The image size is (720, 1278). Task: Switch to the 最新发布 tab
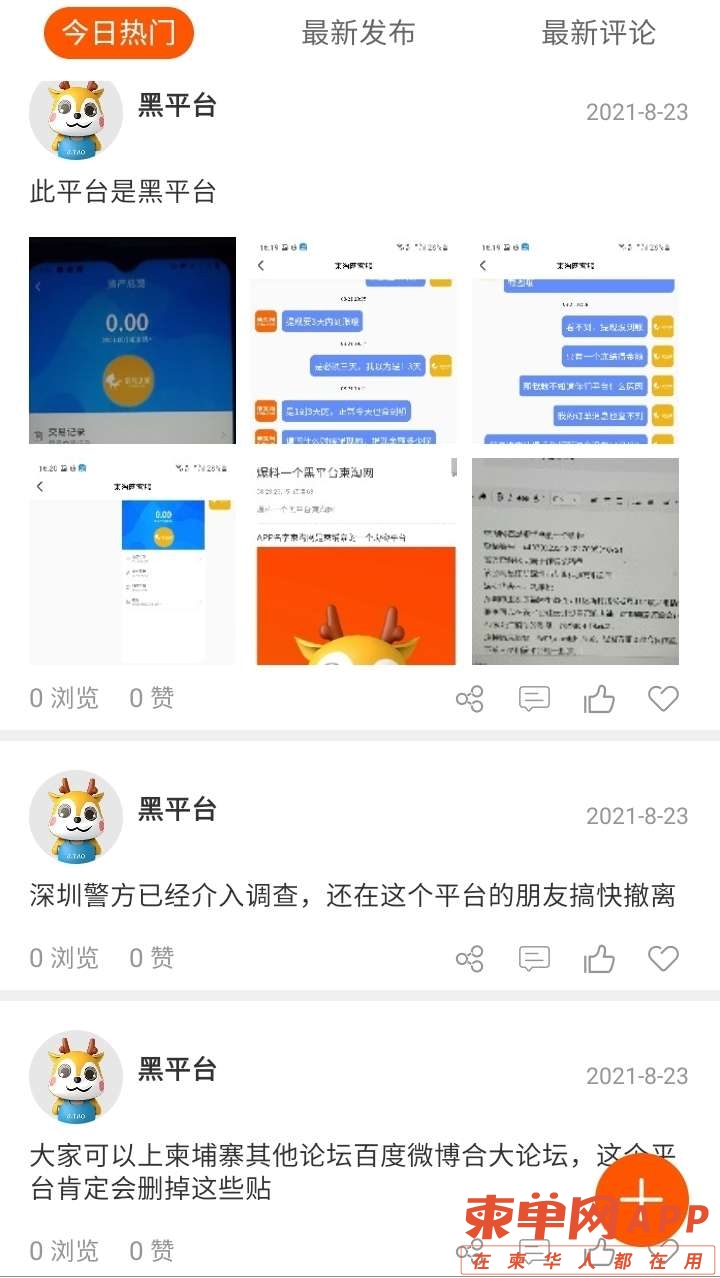point(358,33)
